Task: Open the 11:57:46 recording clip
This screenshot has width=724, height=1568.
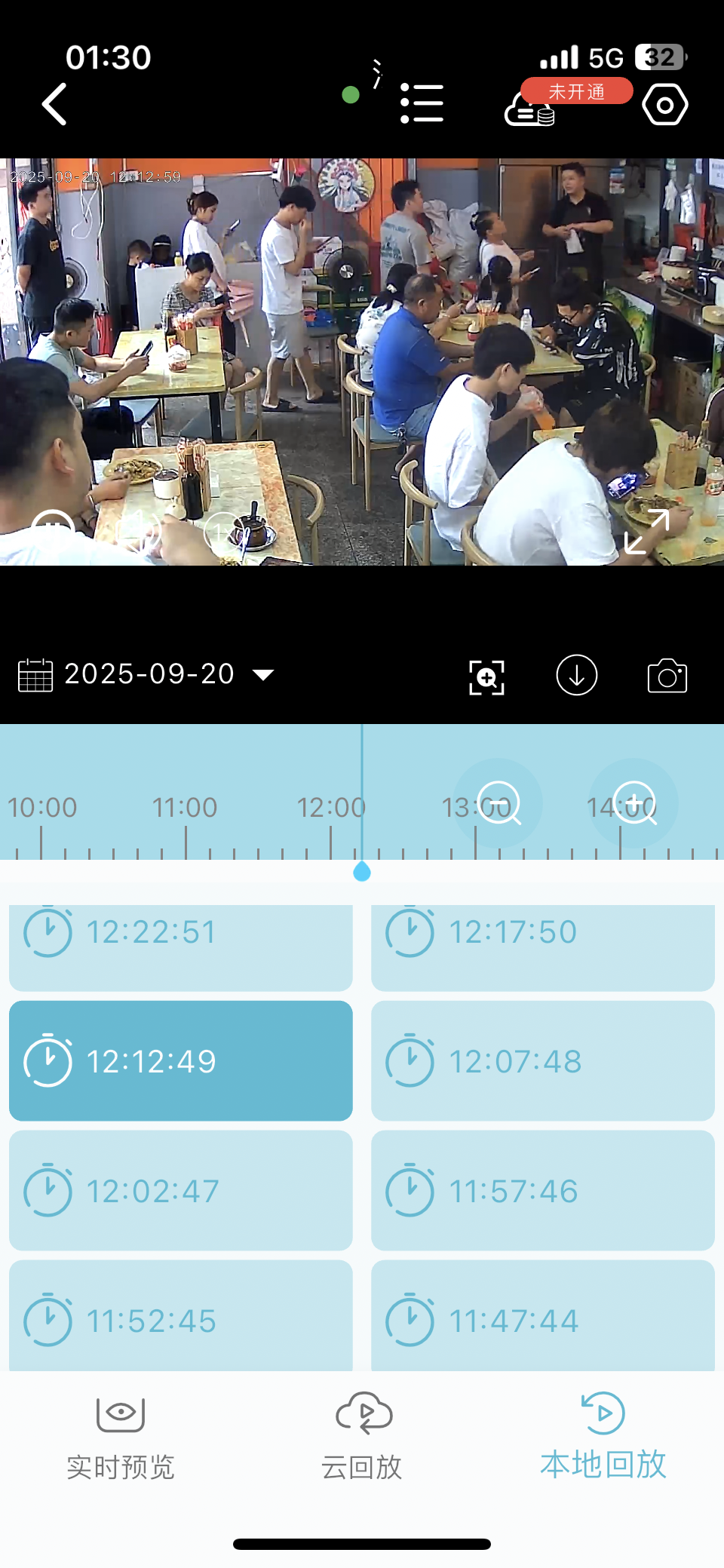Action: 542,1191
